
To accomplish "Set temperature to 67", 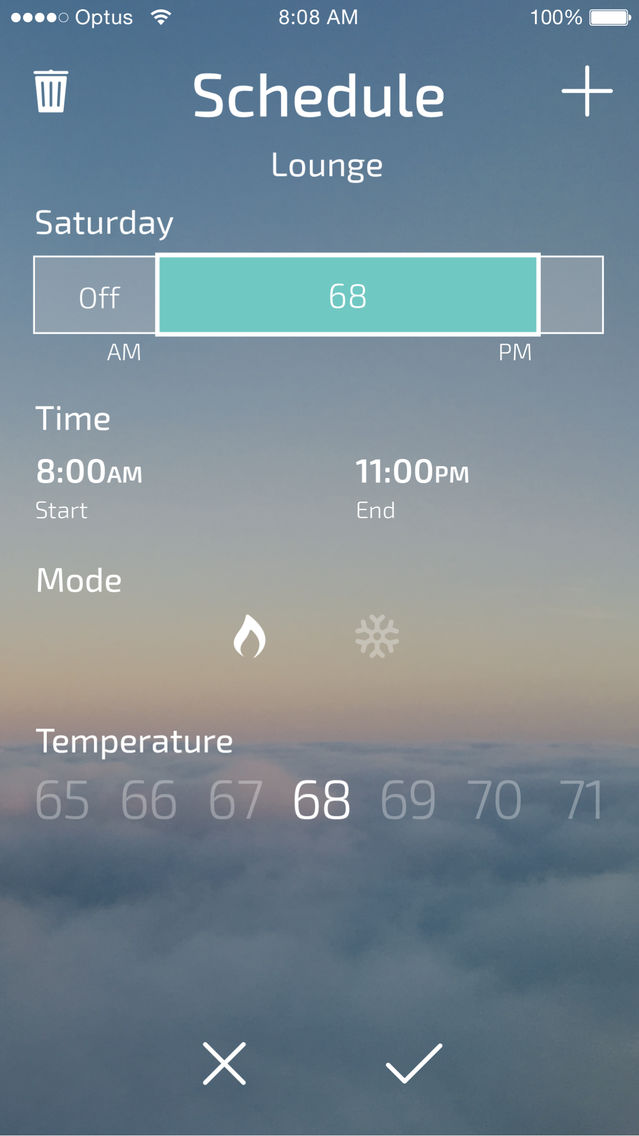I will 236,801.
